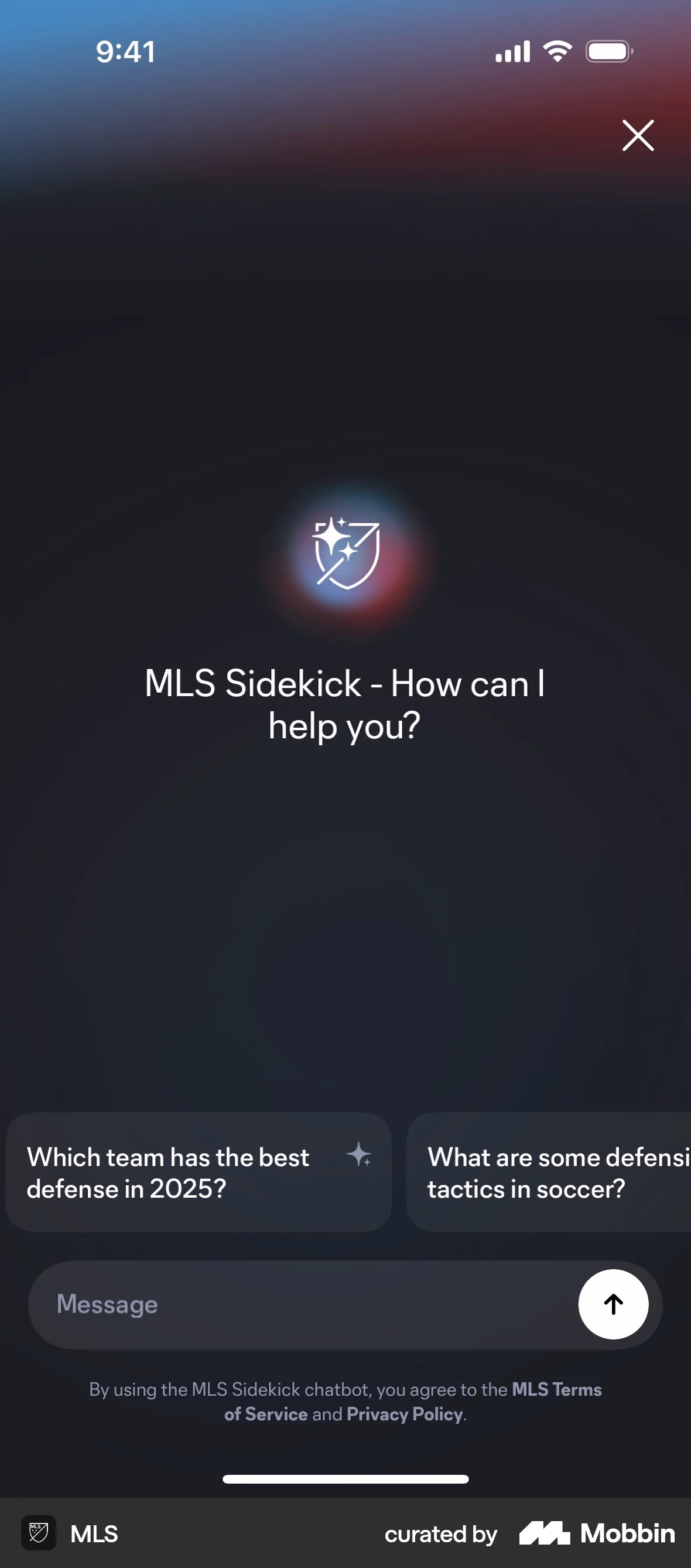Click the glowing orb behind the Sidekick logo
The height and width of the screenshot is (1568, 691).
click(x=345, y=554)
